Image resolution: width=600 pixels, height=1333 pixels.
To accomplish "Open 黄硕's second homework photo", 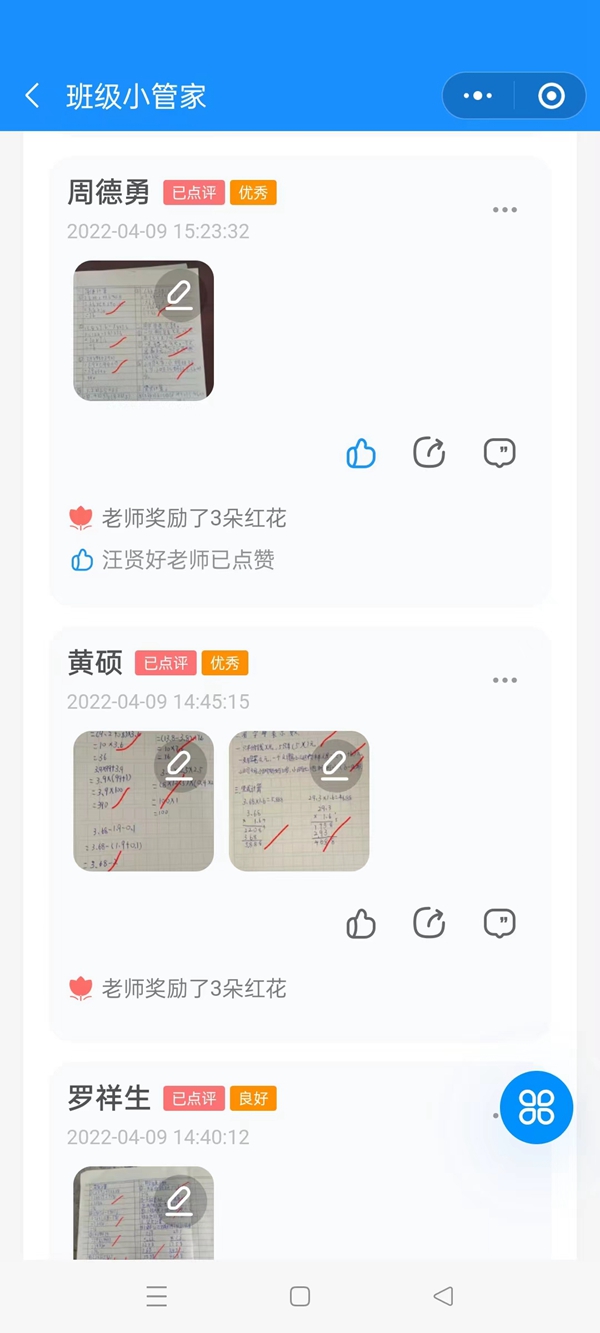I will pos(298,801).
